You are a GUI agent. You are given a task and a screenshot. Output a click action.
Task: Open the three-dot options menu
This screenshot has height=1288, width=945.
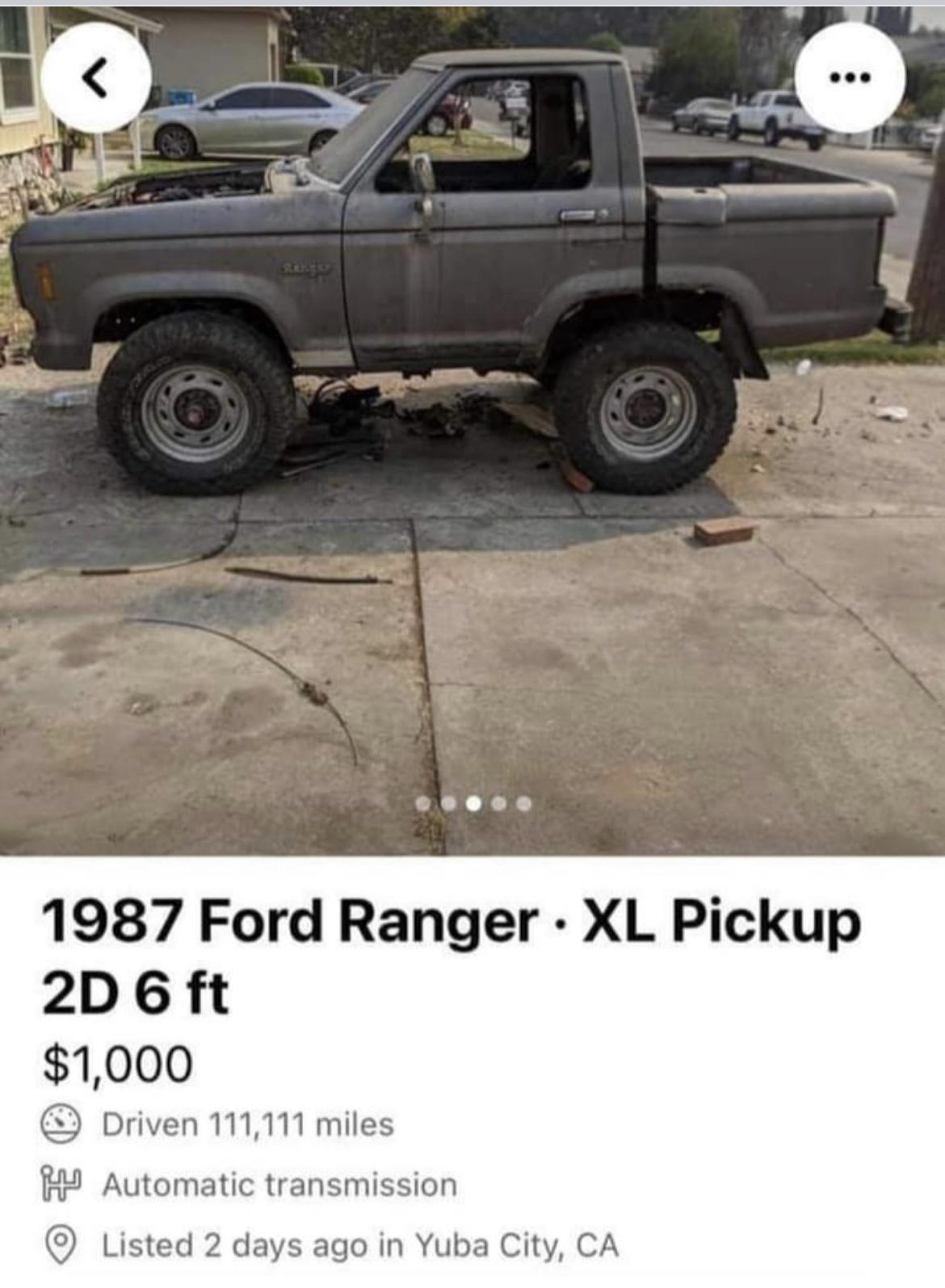point(849,78)
